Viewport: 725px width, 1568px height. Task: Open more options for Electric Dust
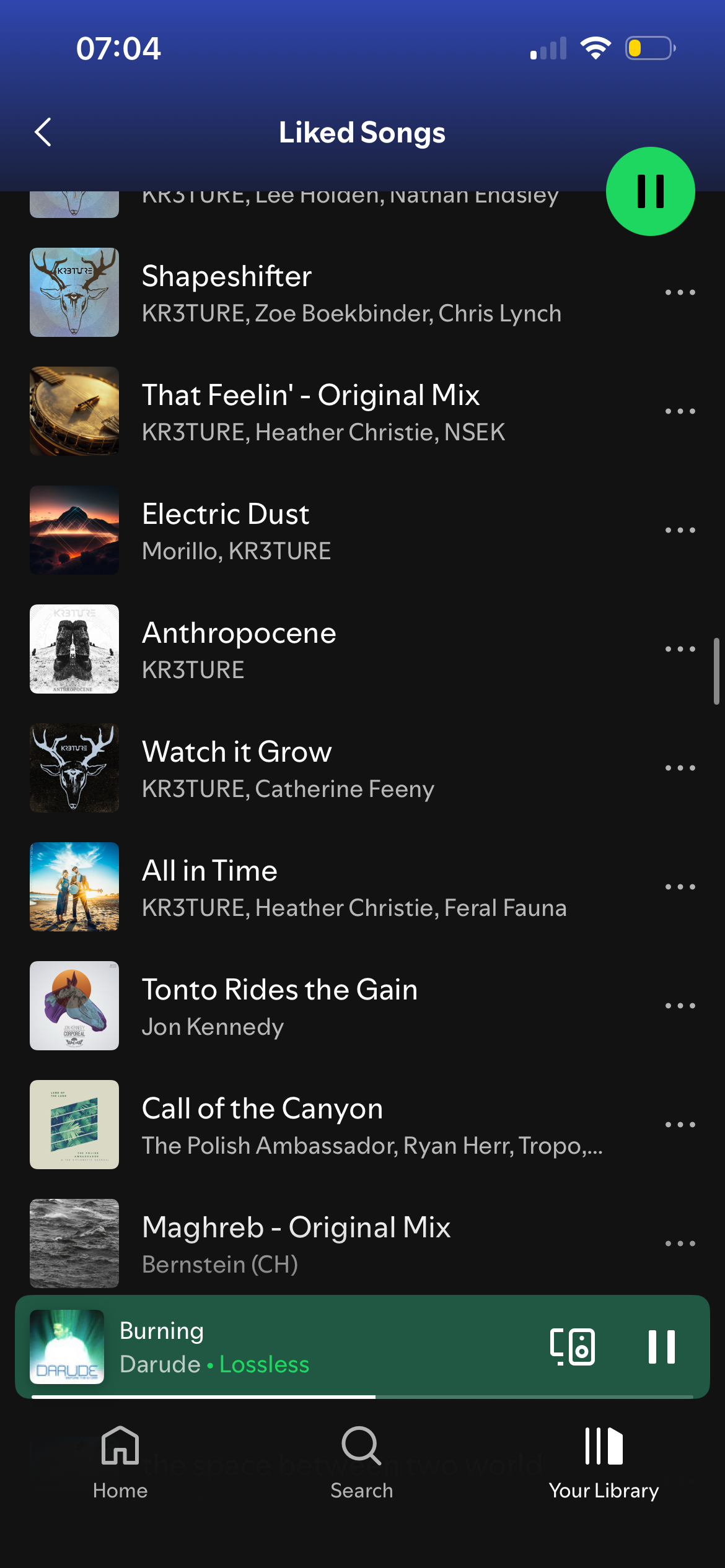click(x=680, y=530)
